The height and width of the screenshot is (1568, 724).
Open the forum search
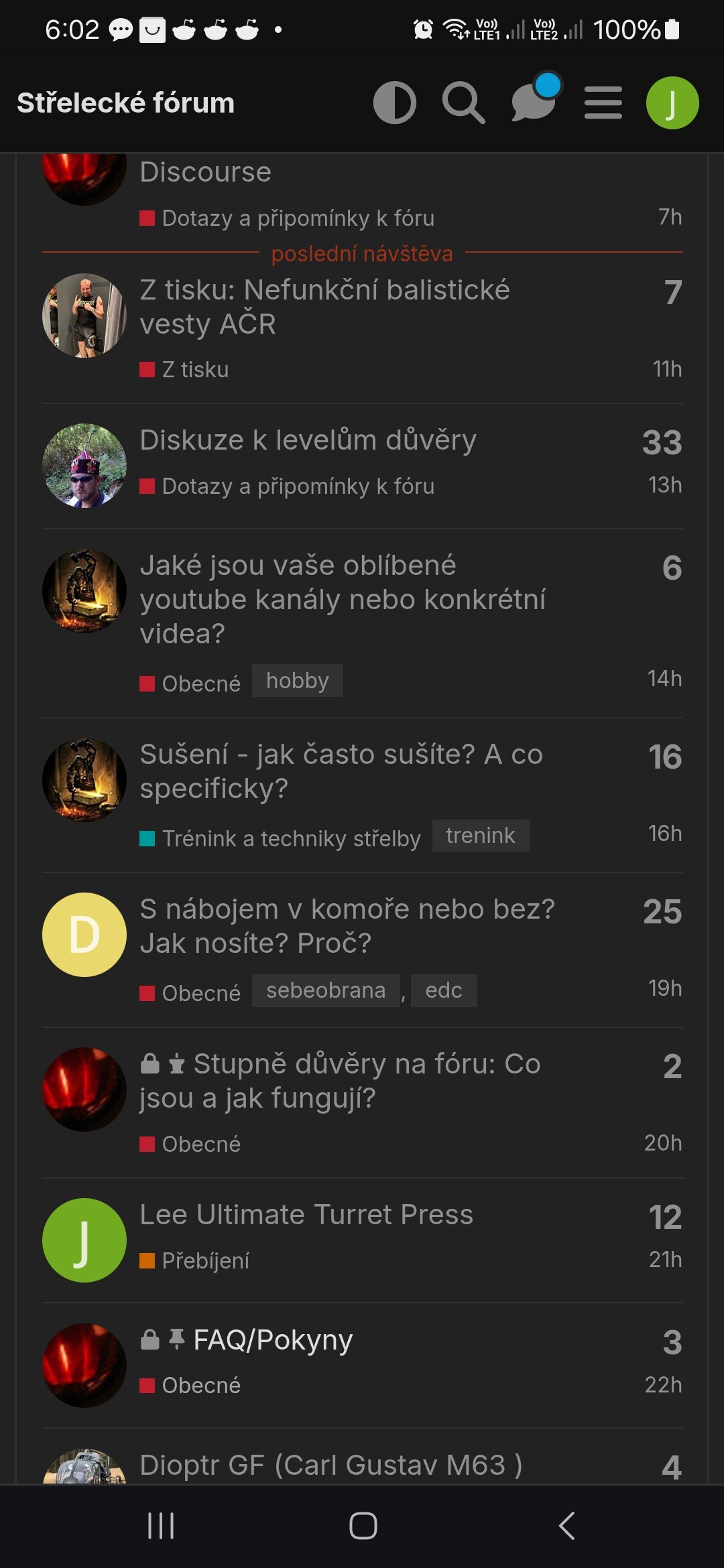pyautogui.click(x=464, y=103)
